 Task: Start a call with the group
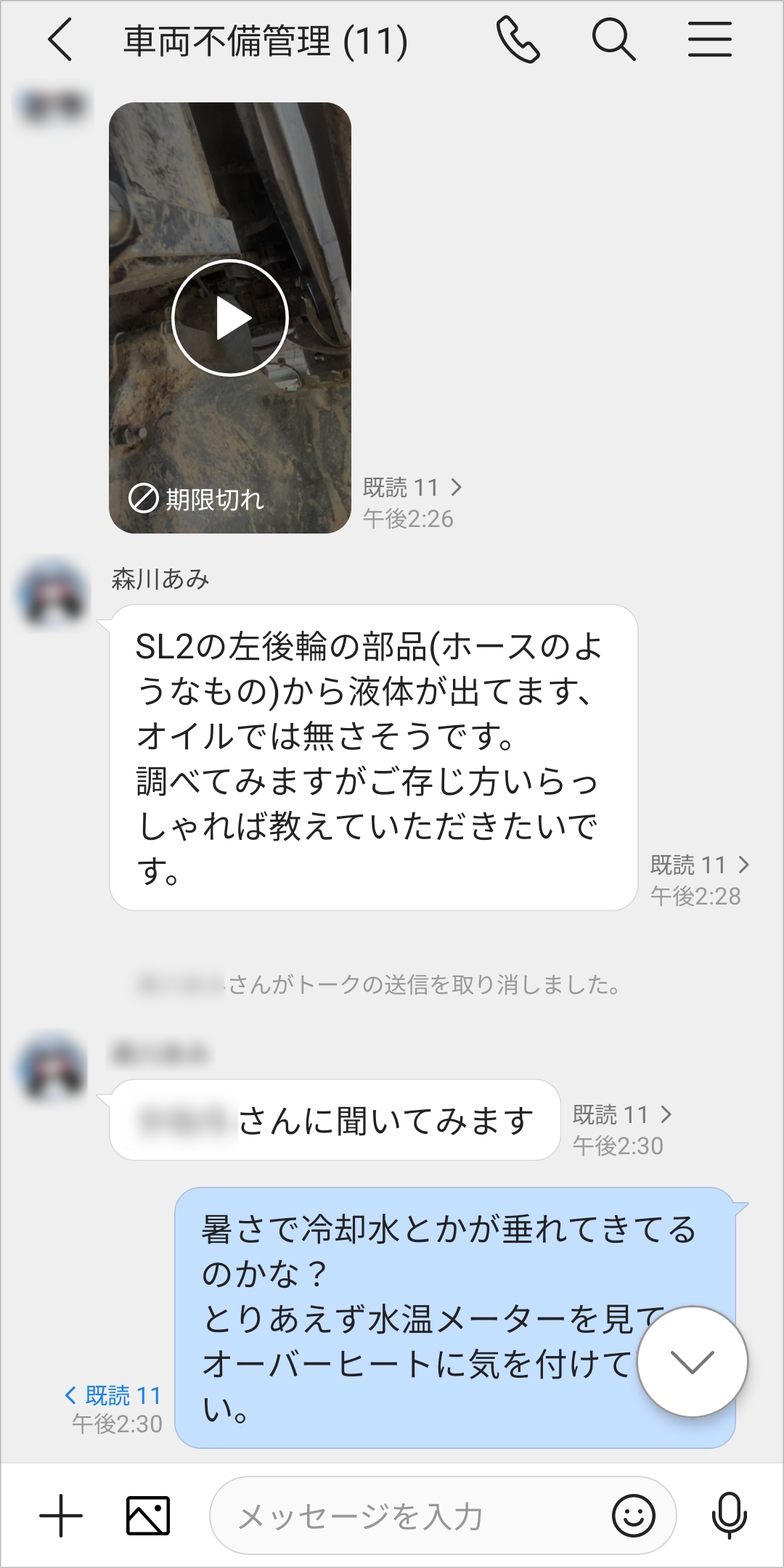click(518, 40)
